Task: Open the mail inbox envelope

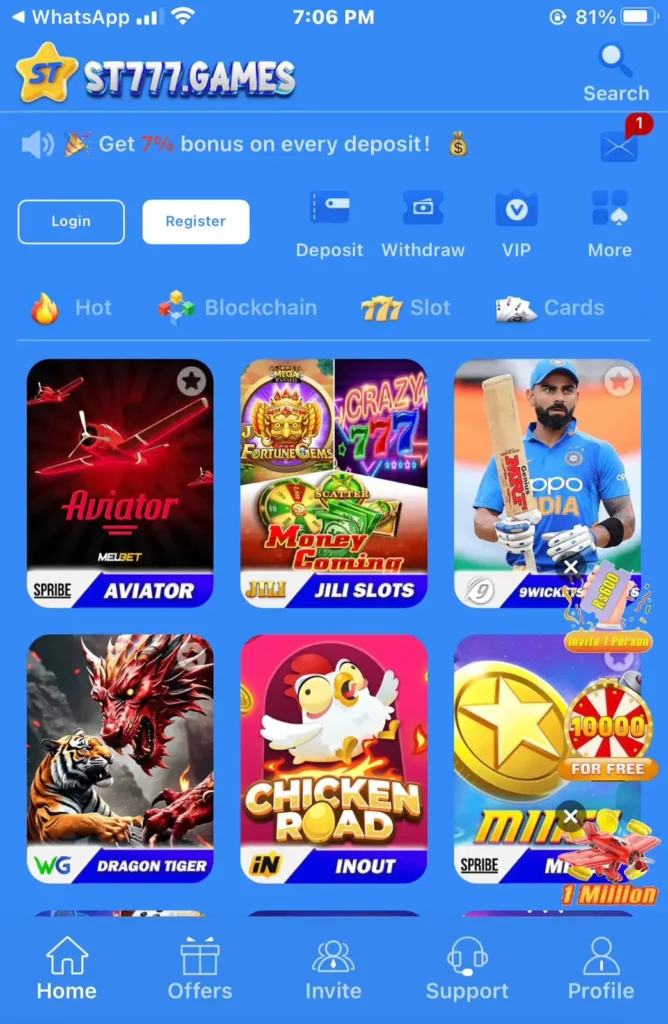Action: click(620, 146)
